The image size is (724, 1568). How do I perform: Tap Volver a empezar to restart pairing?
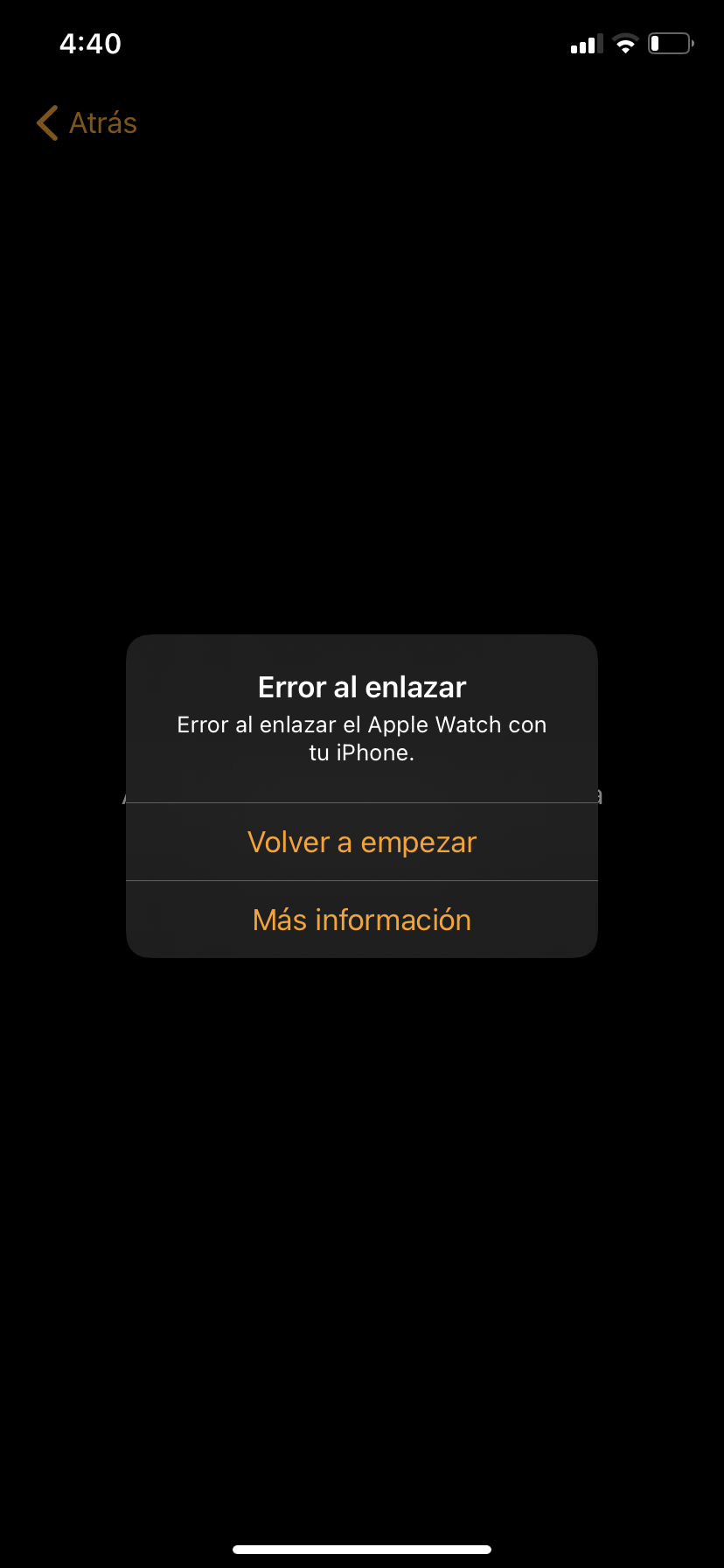coord(362,842)
